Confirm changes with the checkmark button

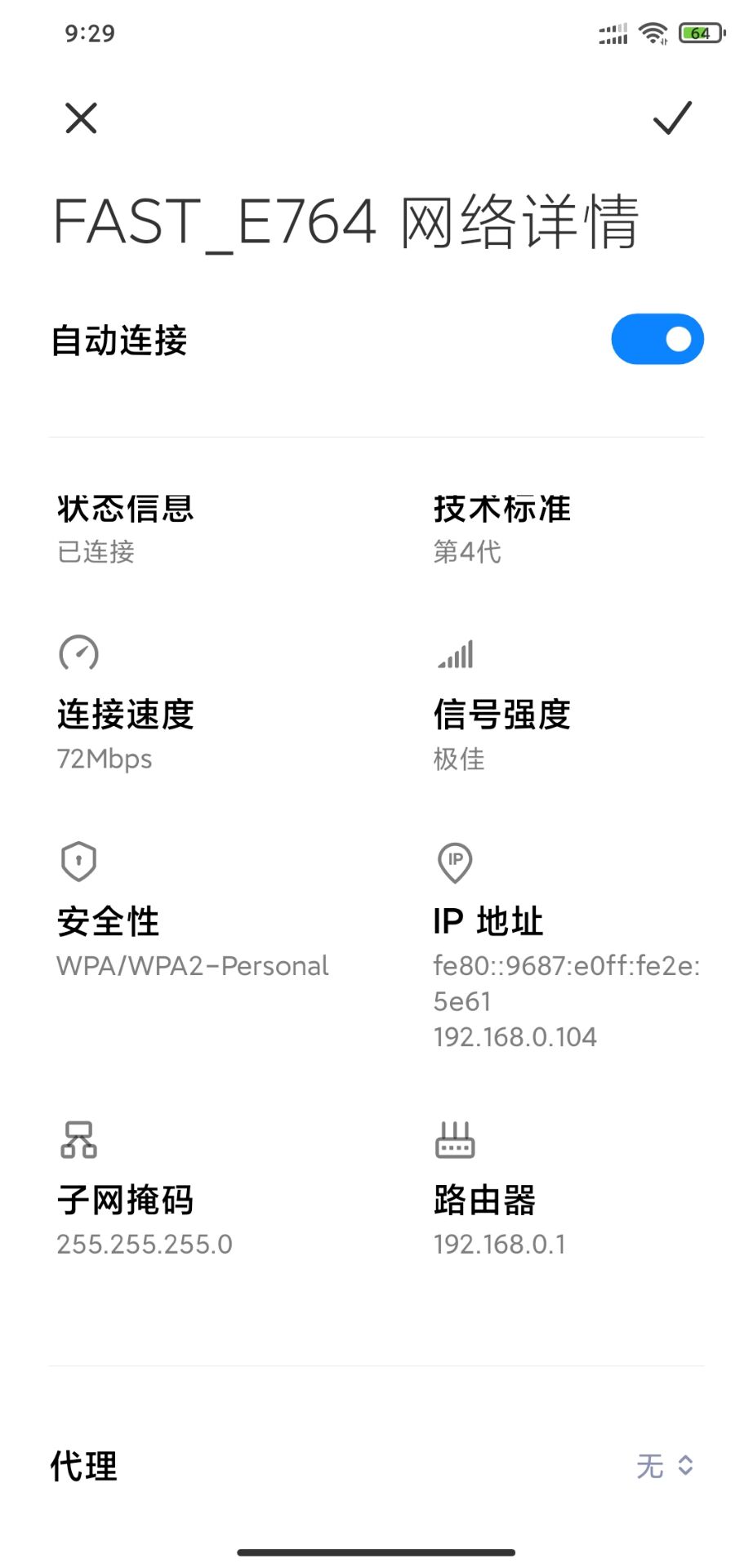[671, 119]
